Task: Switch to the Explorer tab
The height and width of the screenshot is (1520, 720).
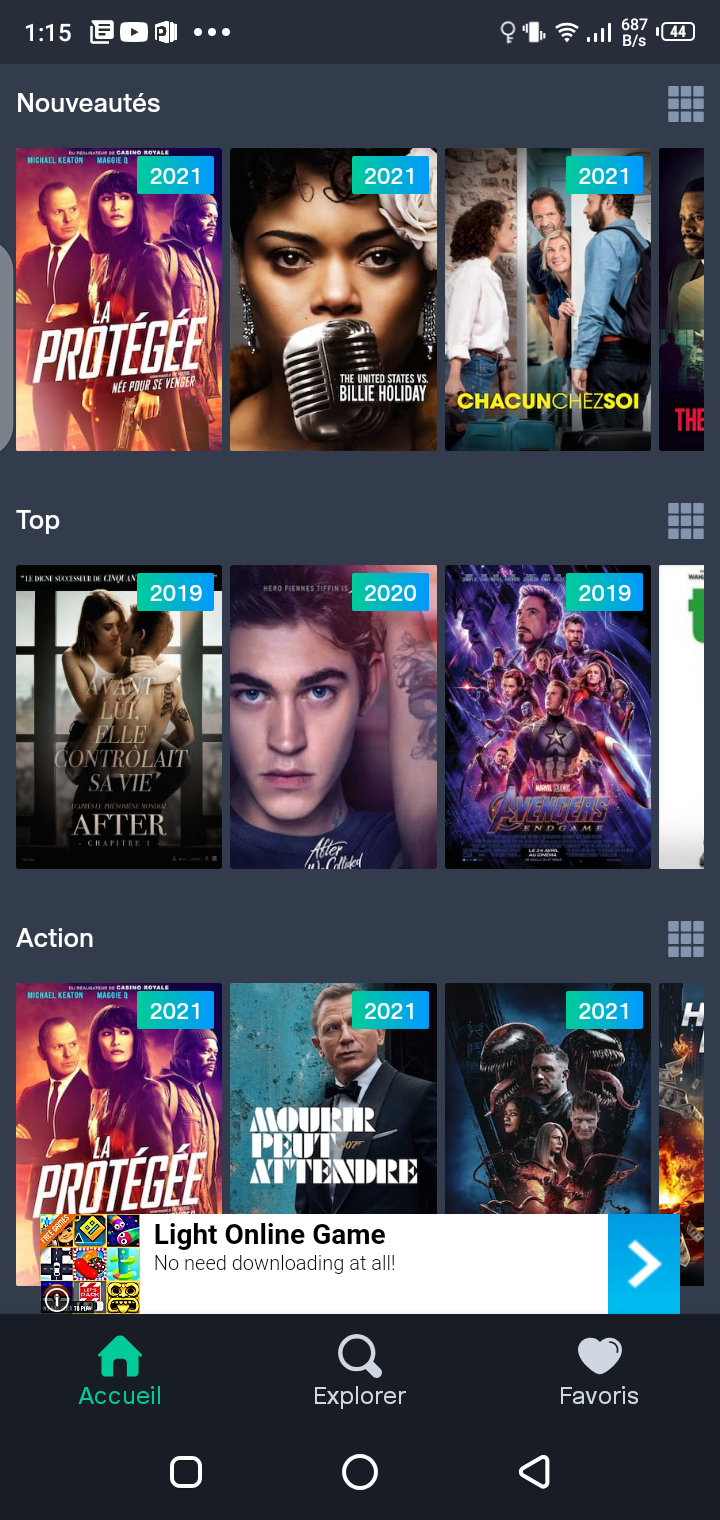Action: [360, 1372]
